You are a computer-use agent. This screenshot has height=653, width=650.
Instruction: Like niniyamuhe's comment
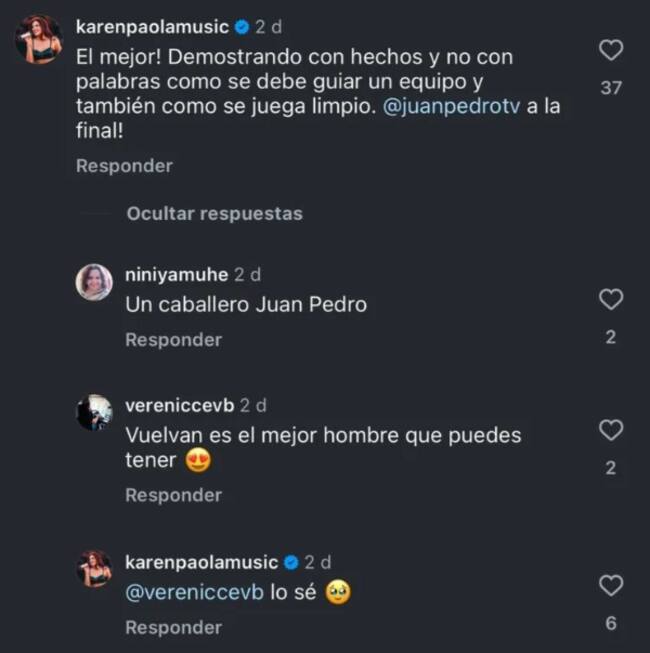[x=610, y=299]
